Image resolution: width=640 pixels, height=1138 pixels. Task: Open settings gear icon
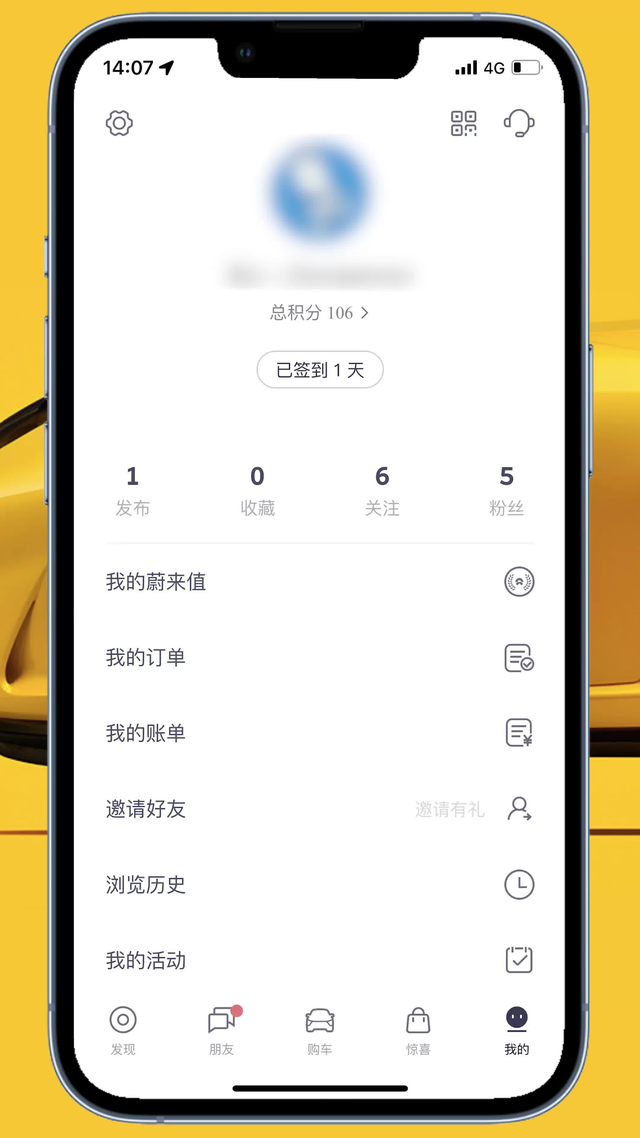click(120, 124)
